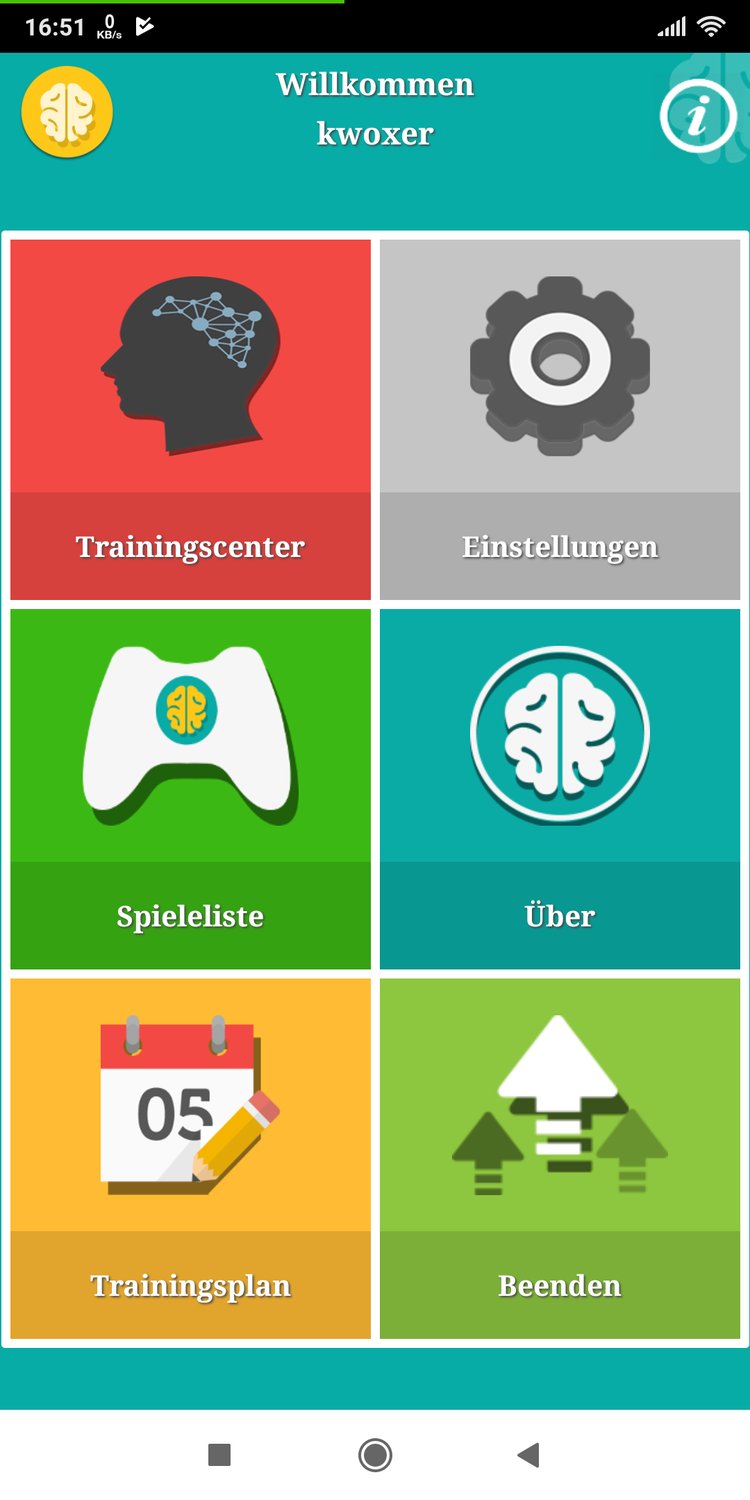750x1500 pixels.
Task: Go to the system home screen
Action: [x=375, y=1455]
